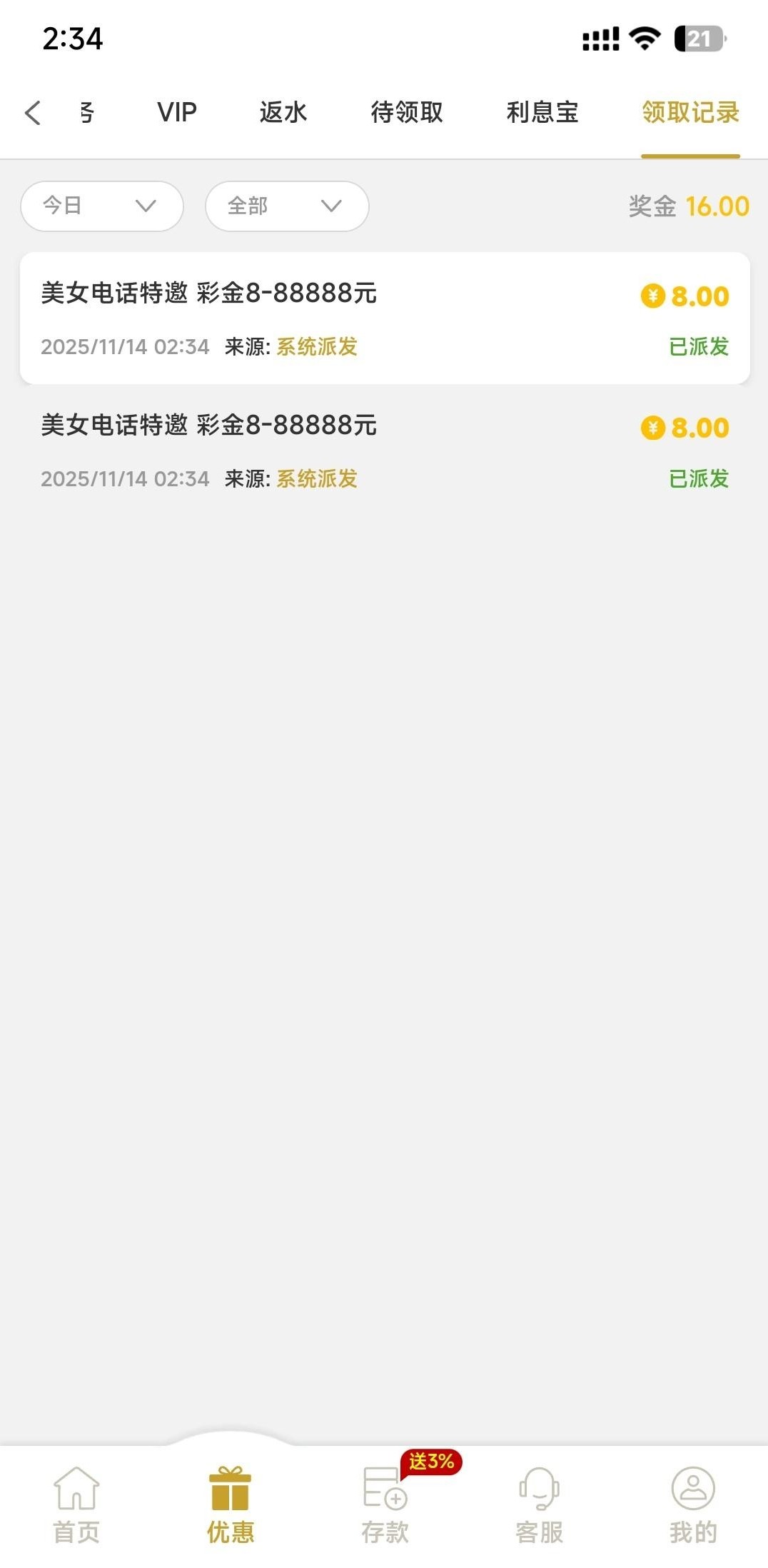
Task: Open the 利息宝 tab
Action: click(542, 113)
